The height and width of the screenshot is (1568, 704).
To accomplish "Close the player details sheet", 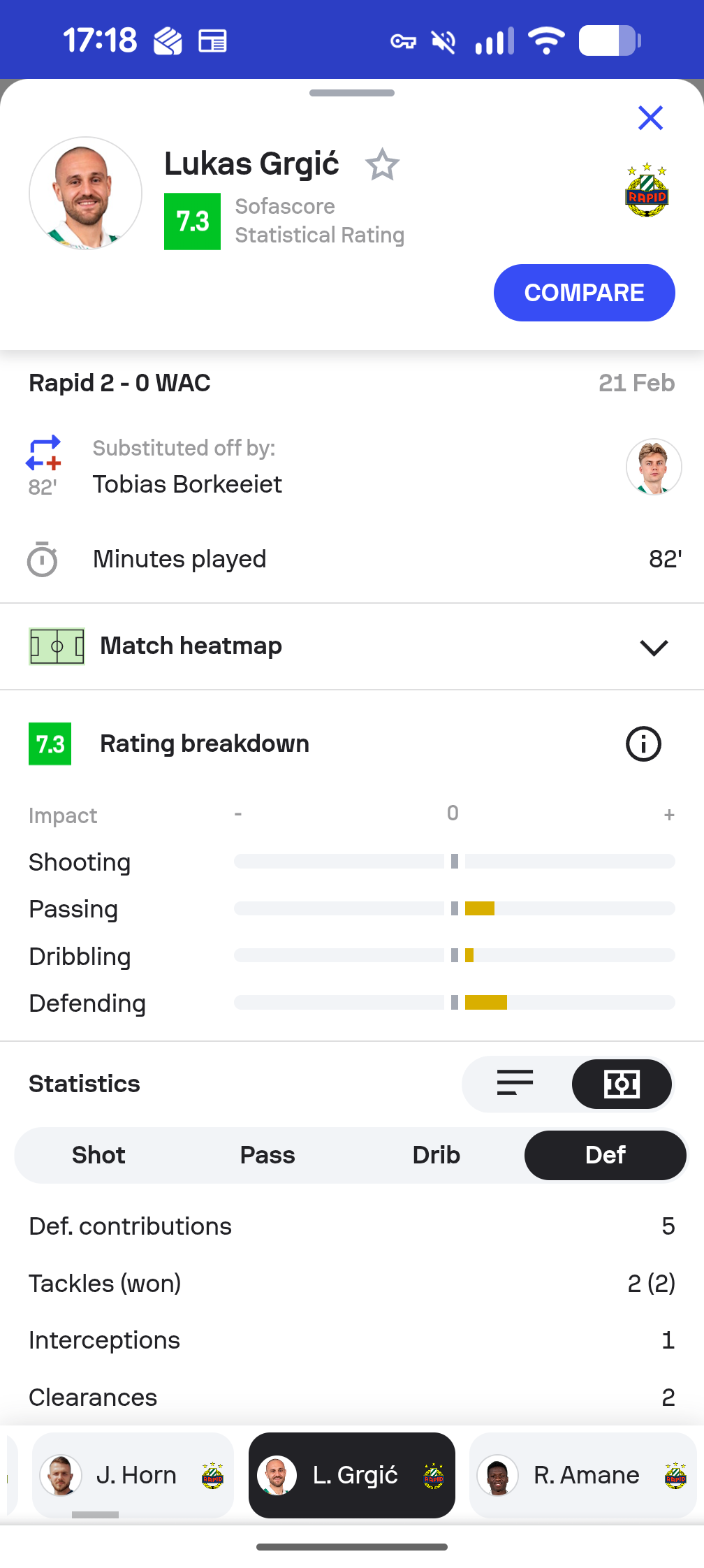I will click(650, 118).
